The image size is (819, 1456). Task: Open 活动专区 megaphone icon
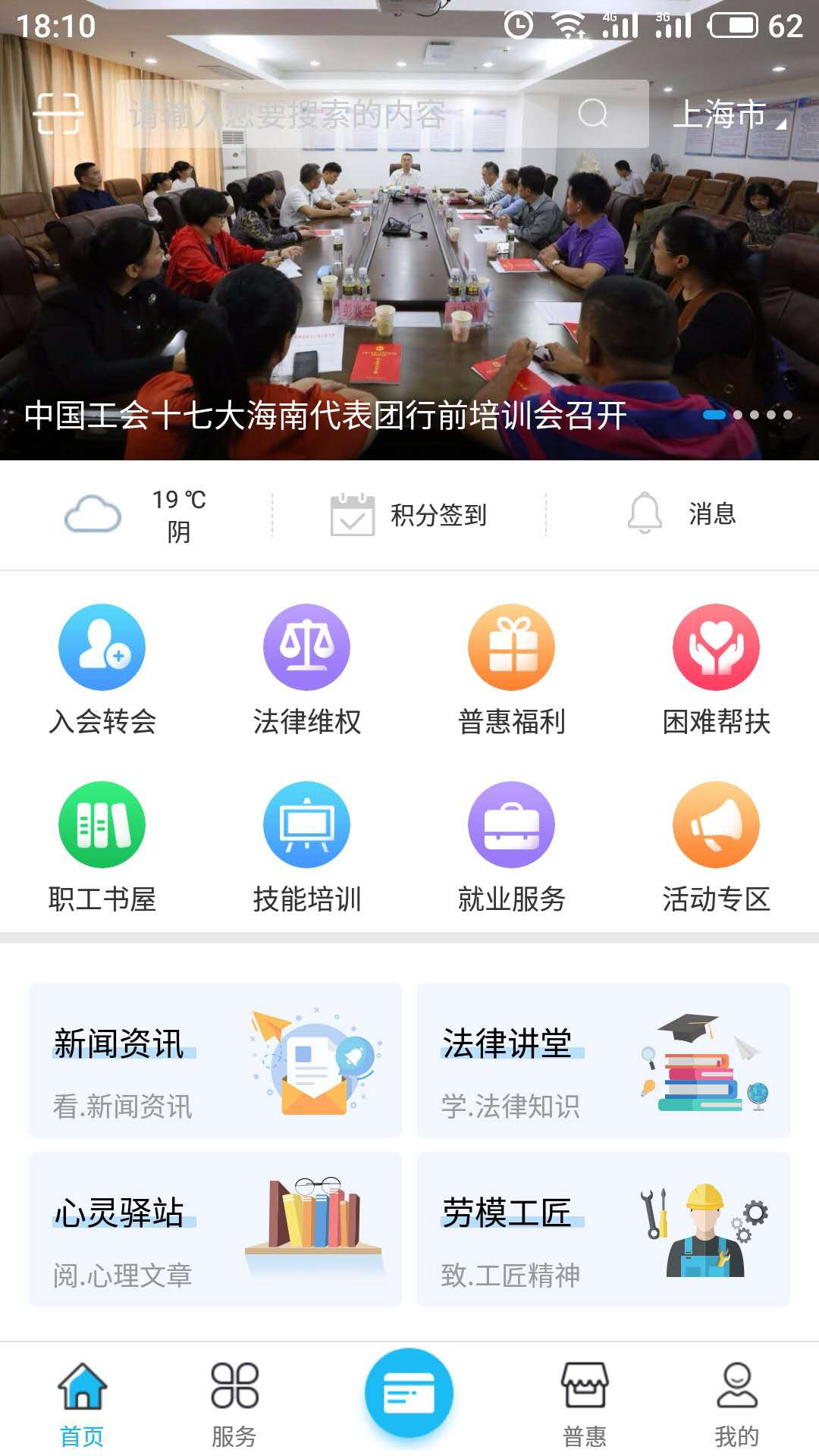[717, 827]
